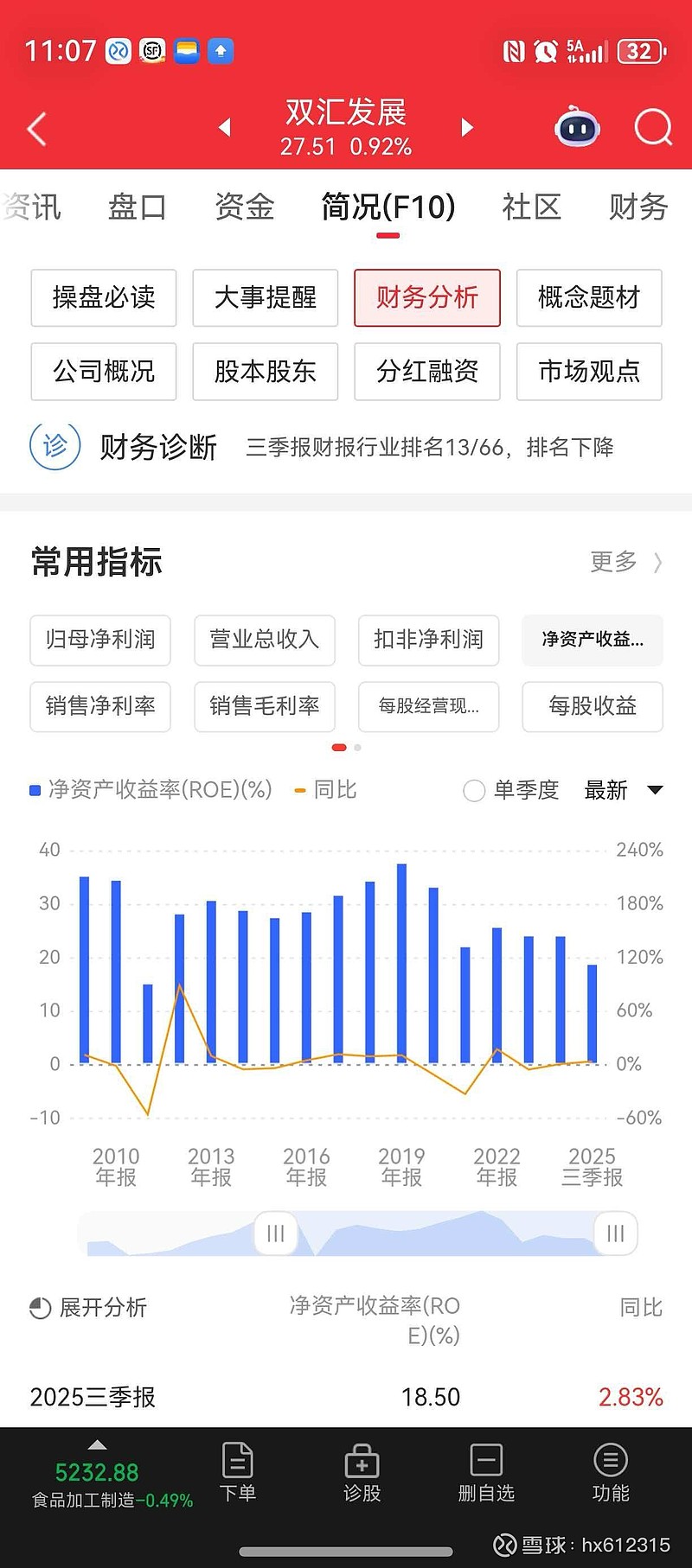Open the 资金 tab
Viewport: 692px width, 1568px height.
pyautogui.click(x=244, y=207)
